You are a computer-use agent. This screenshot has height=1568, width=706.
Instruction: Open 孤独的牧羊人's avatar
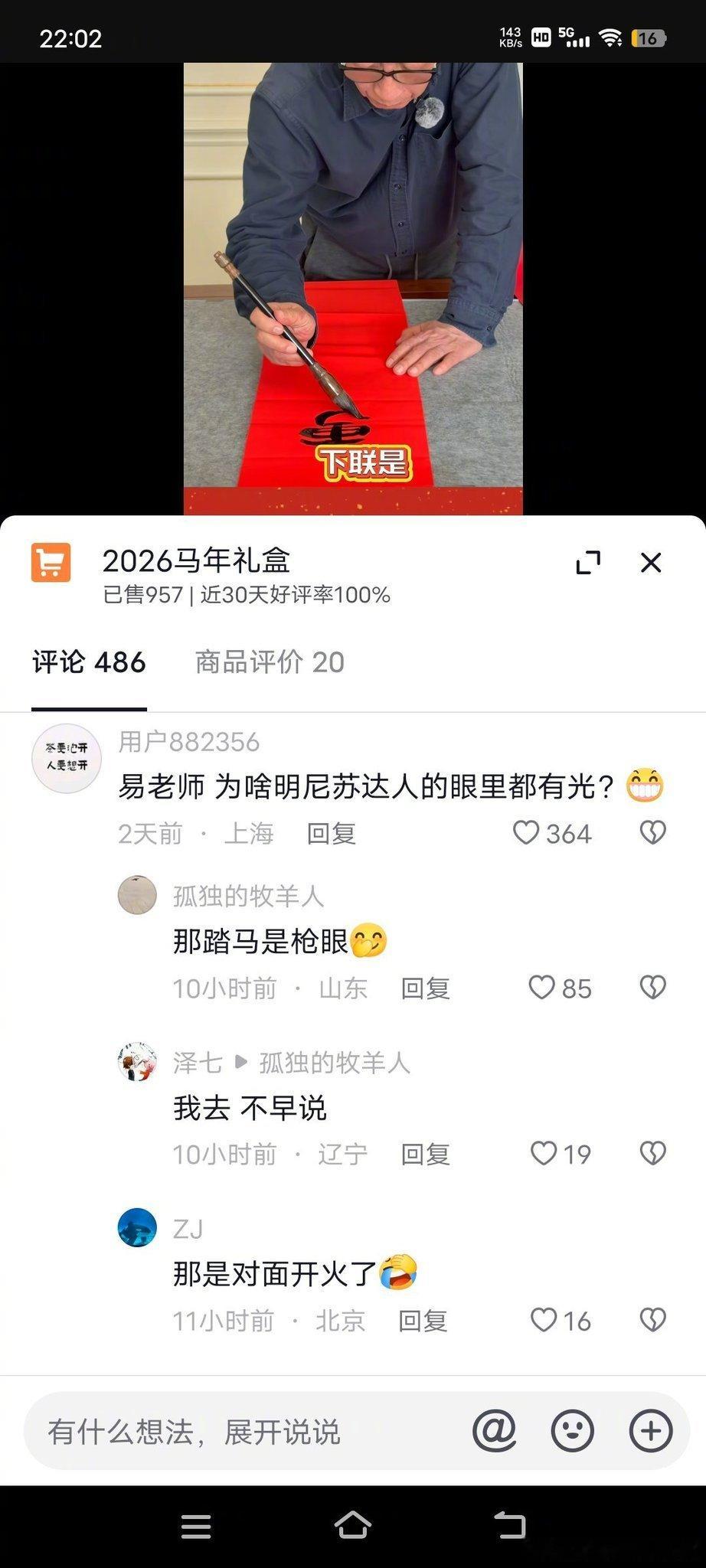pos(137,893)
